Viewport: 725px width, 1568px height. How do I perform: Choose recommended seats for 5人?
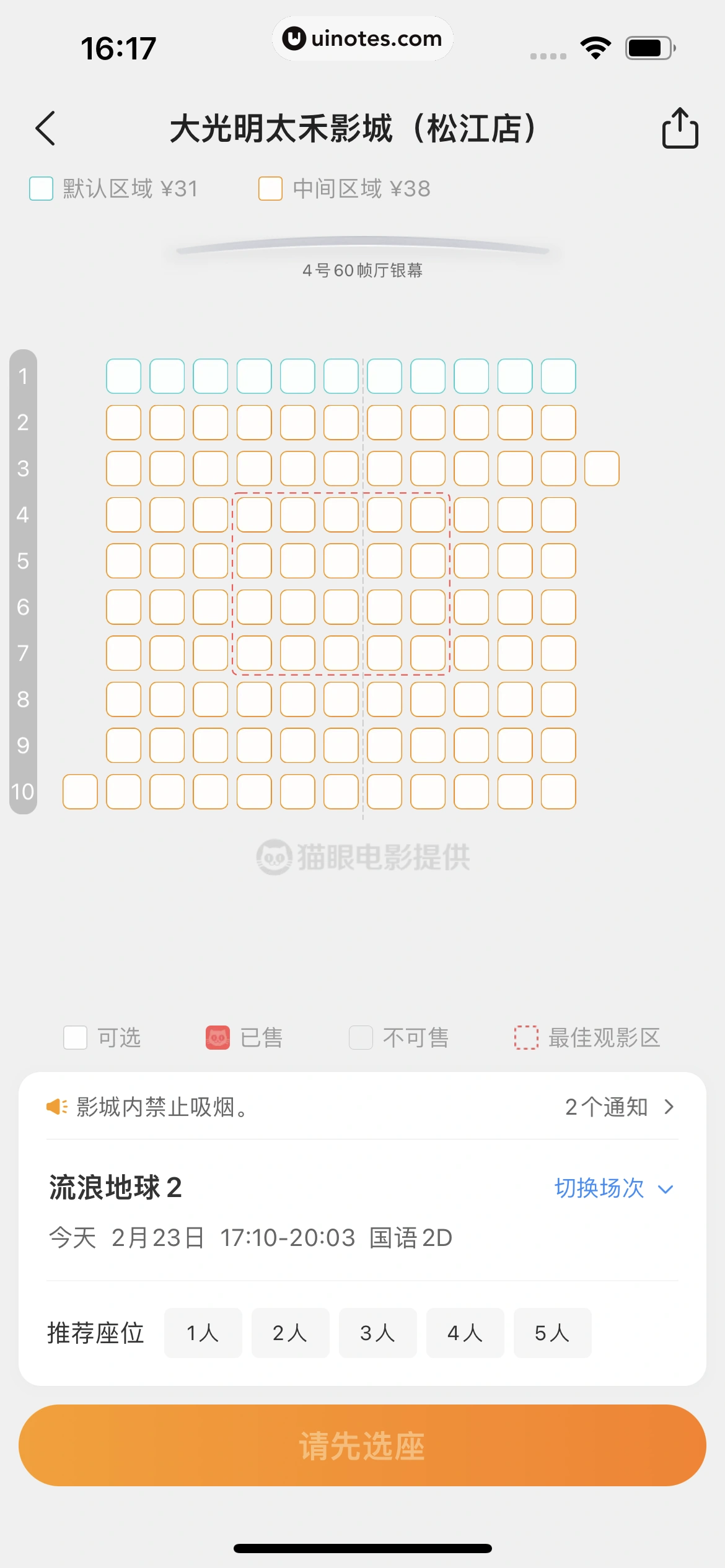pos(552,1333)
